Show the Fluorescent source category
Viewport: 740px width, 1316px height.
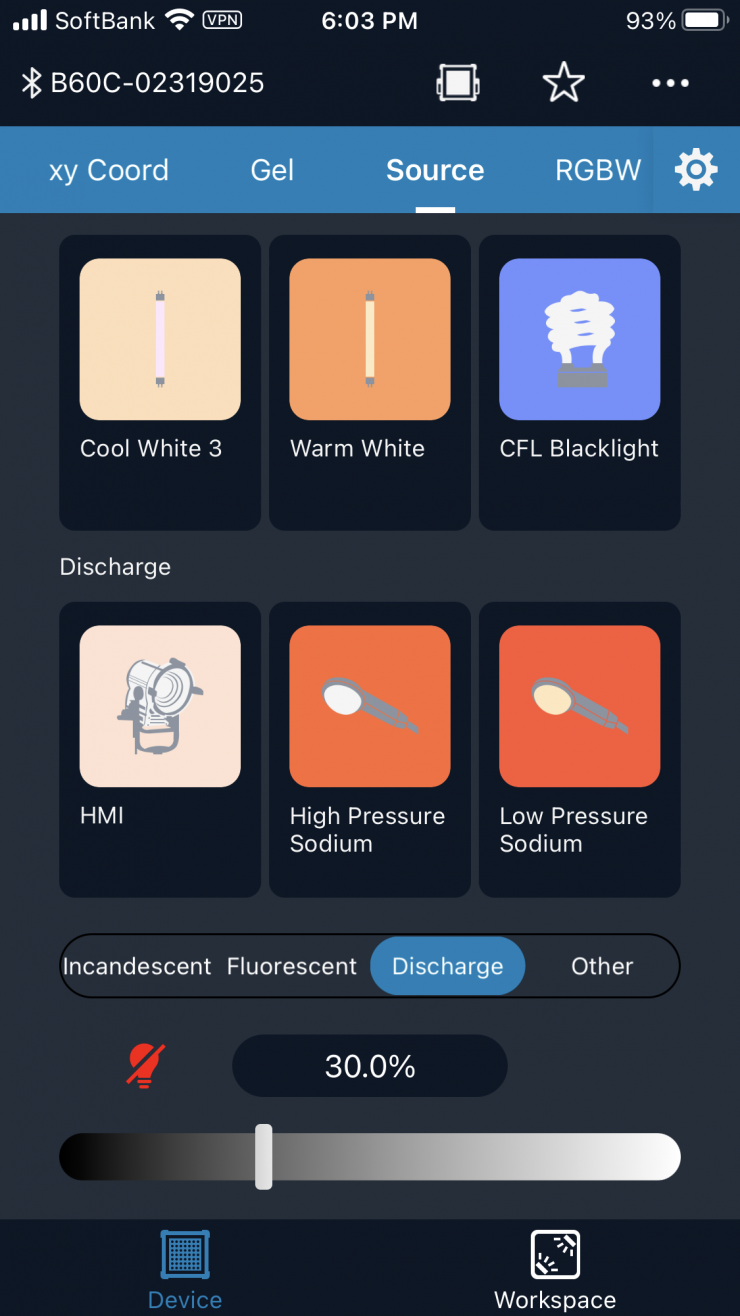[292, 966]
